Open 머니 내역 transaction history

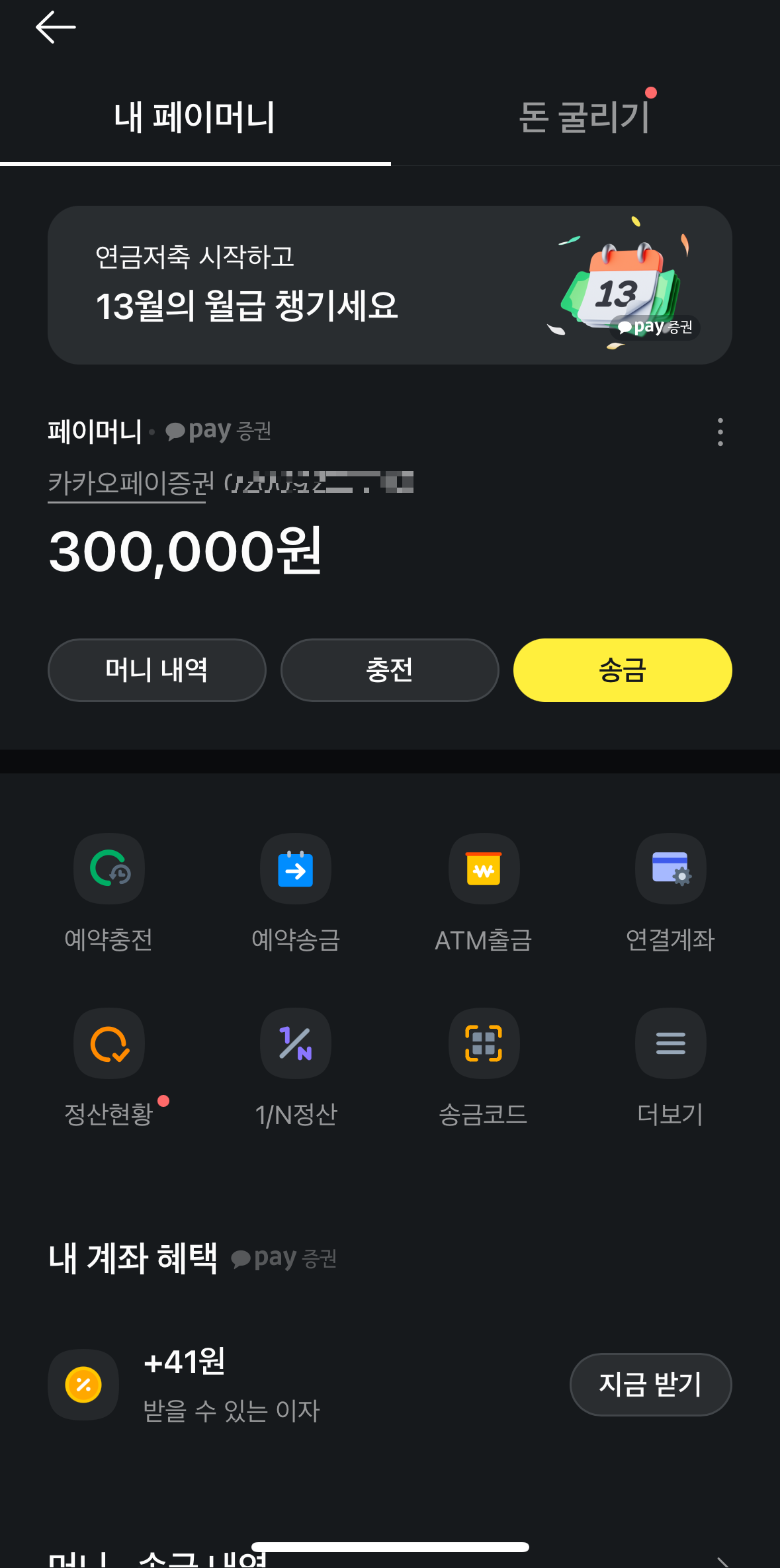157,670
